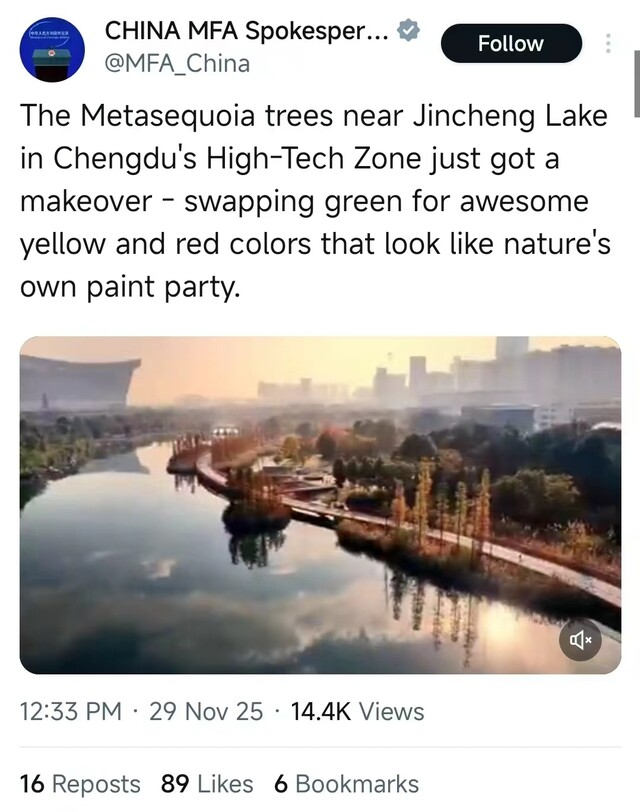Screen dimensions: 640x812
Task: Open the @MFA_China handle profile
Action: point(177,64)
